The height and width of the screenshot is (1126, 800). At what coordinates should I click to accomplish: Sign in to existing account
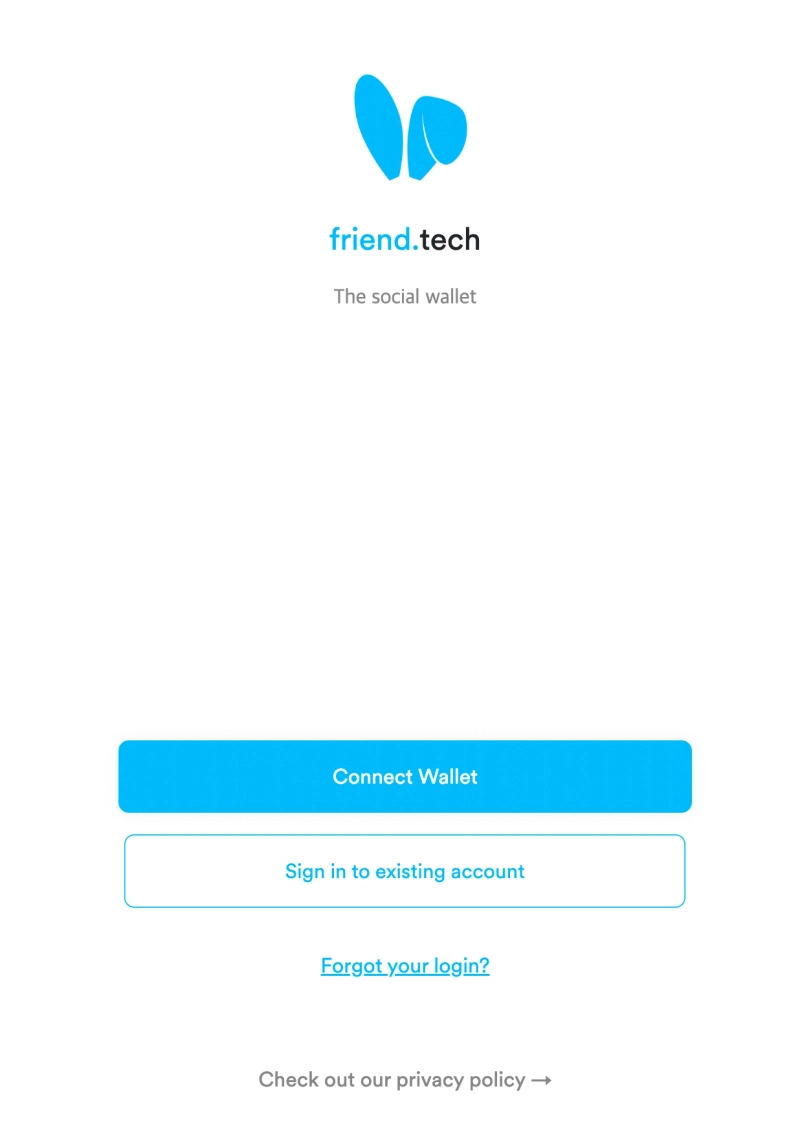(x=404, y=871)
